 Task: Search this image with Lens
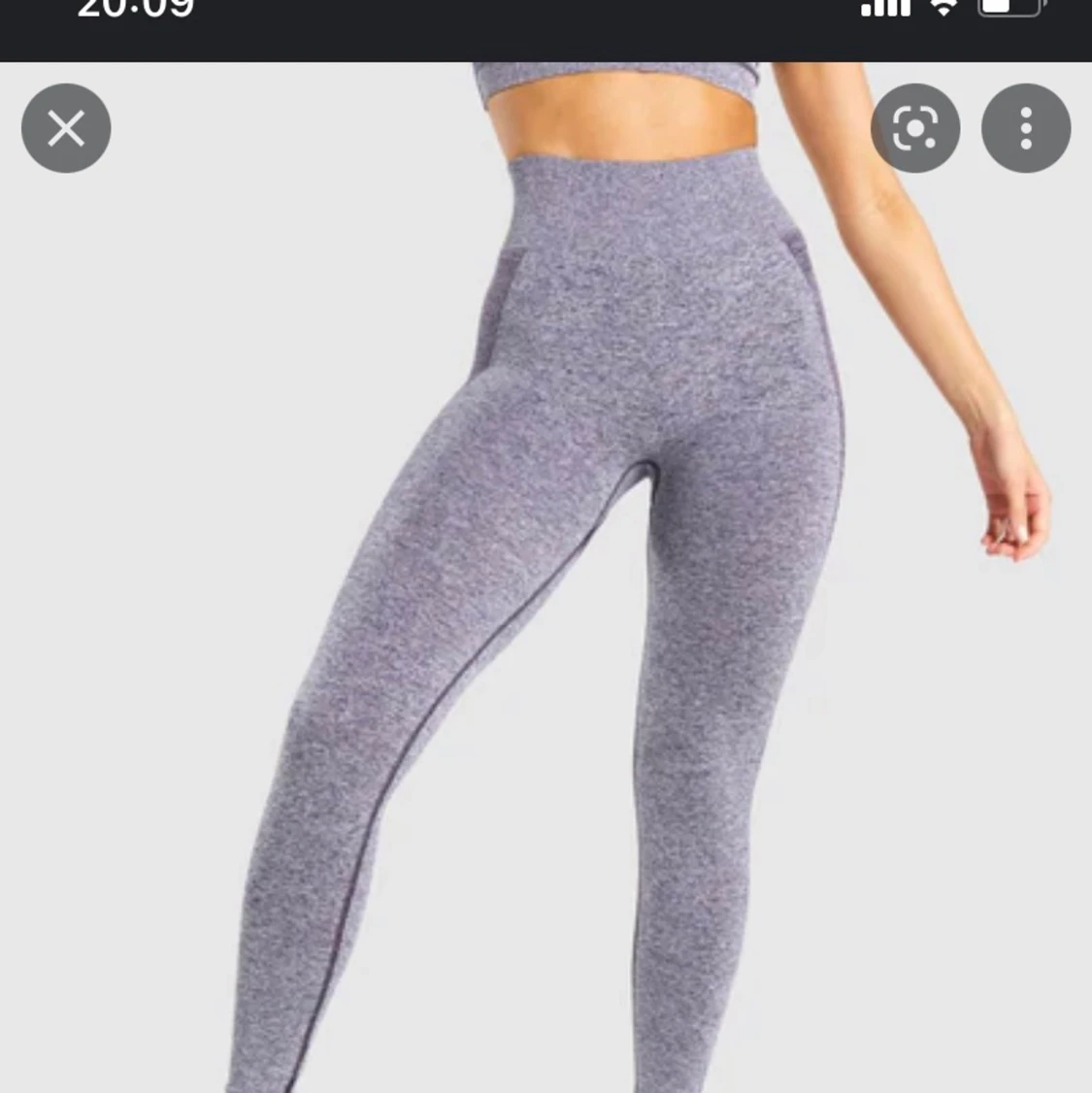coord(914,128)
